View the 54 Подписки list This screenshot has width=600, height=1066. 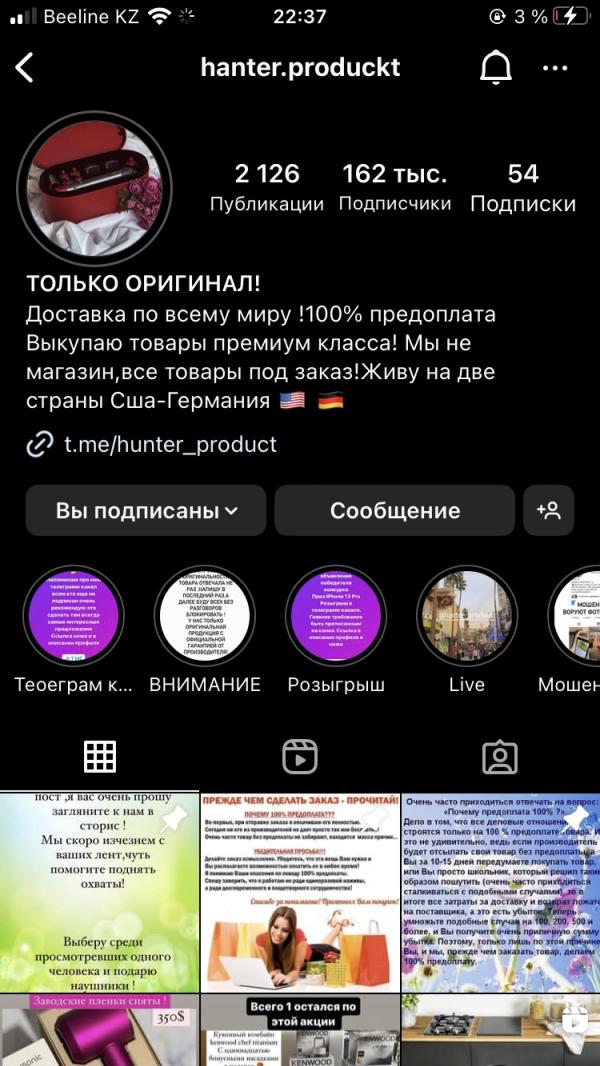point(522,187)
